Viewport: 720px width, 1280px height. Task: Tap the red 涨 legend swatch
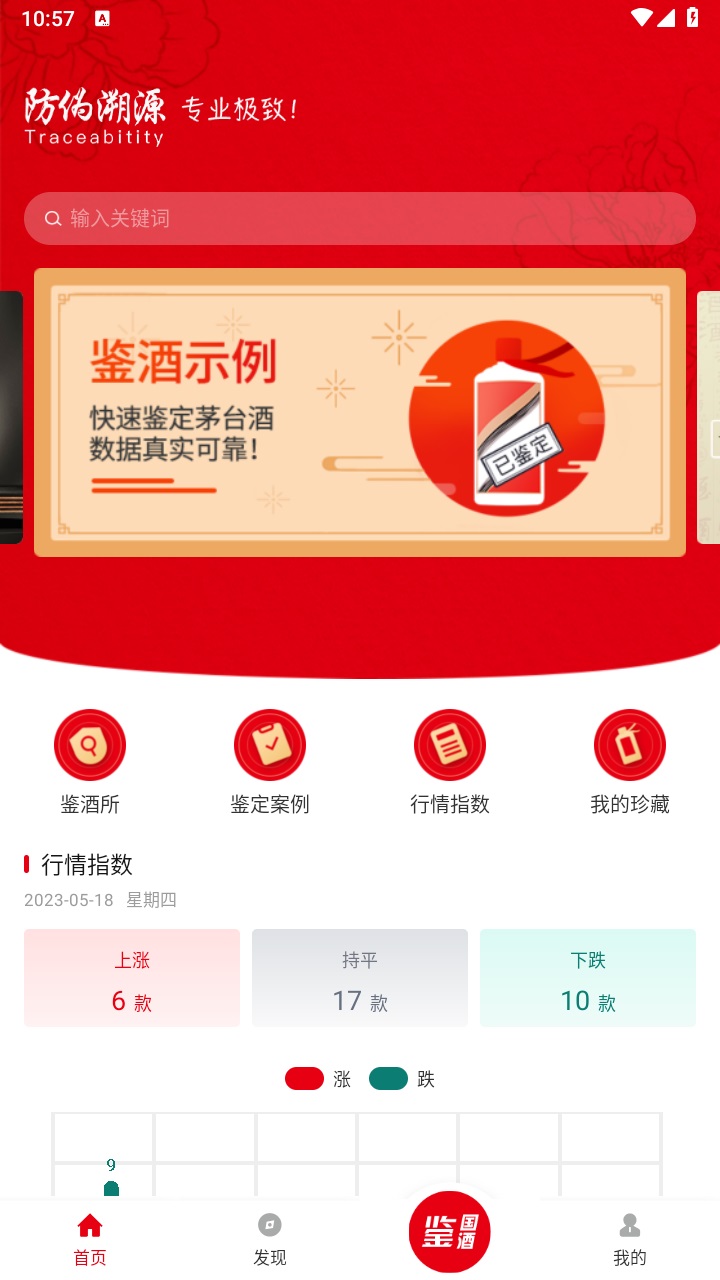(305, 1078)
